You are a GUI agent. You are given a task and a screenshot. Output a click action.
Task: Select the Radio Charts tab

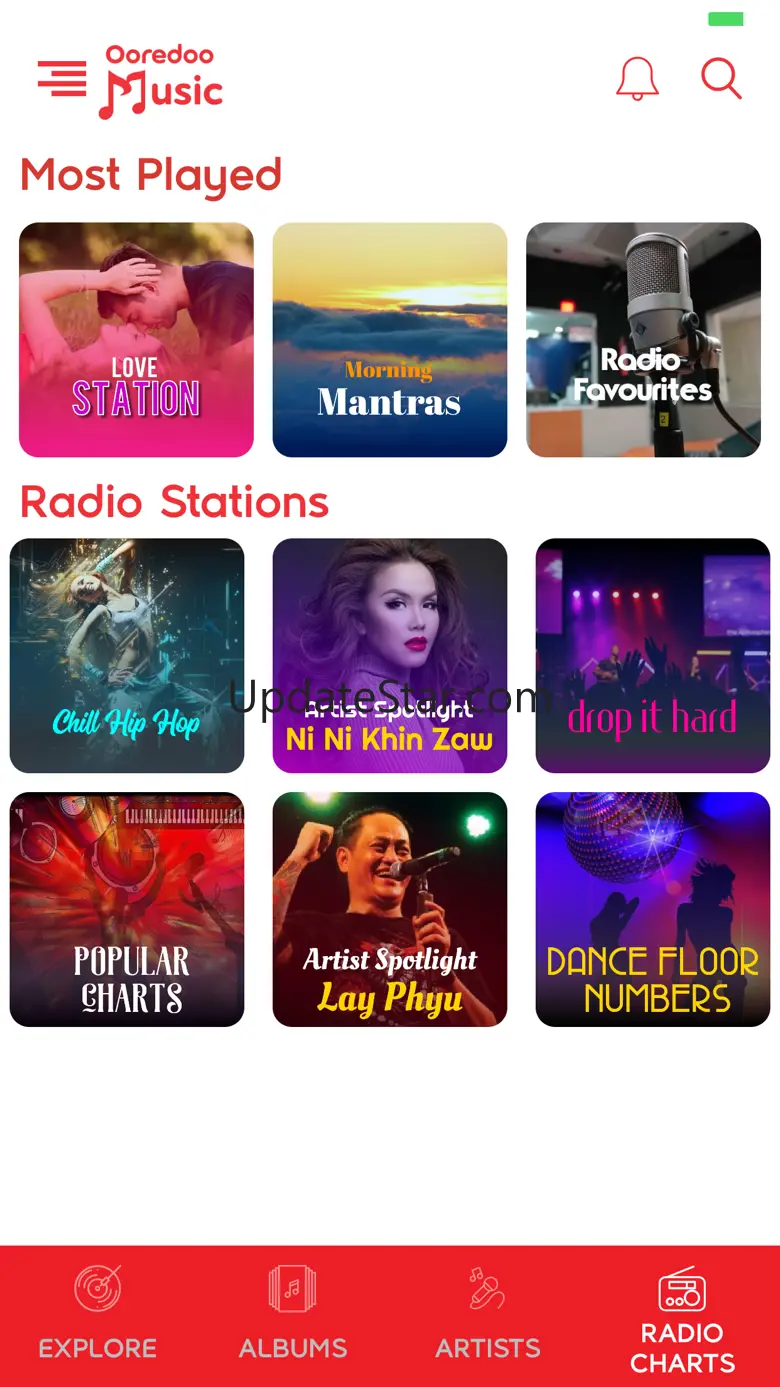682,1315
